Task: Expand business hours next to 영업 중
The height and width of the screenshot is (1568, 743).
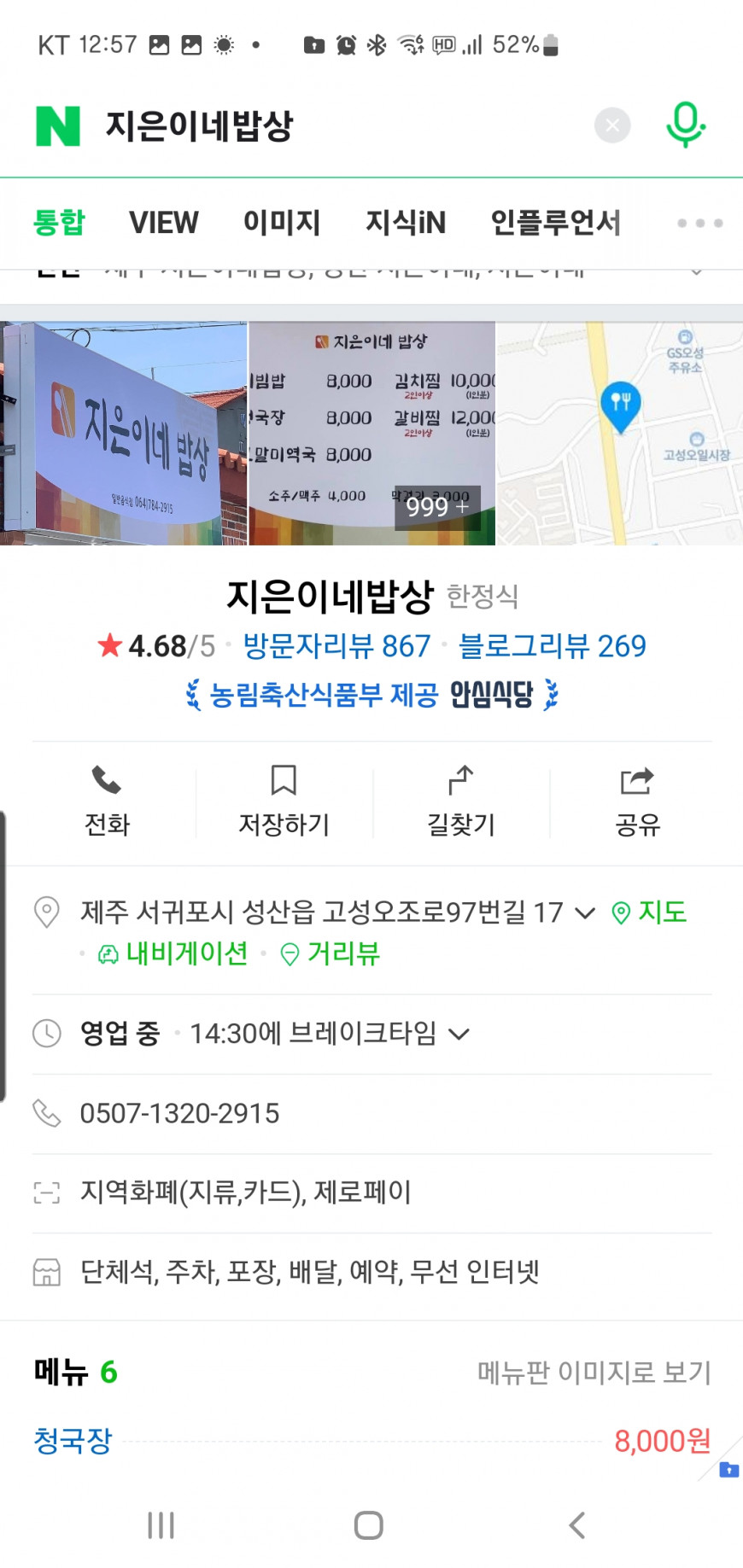Action: click(x=459, y=1035)
